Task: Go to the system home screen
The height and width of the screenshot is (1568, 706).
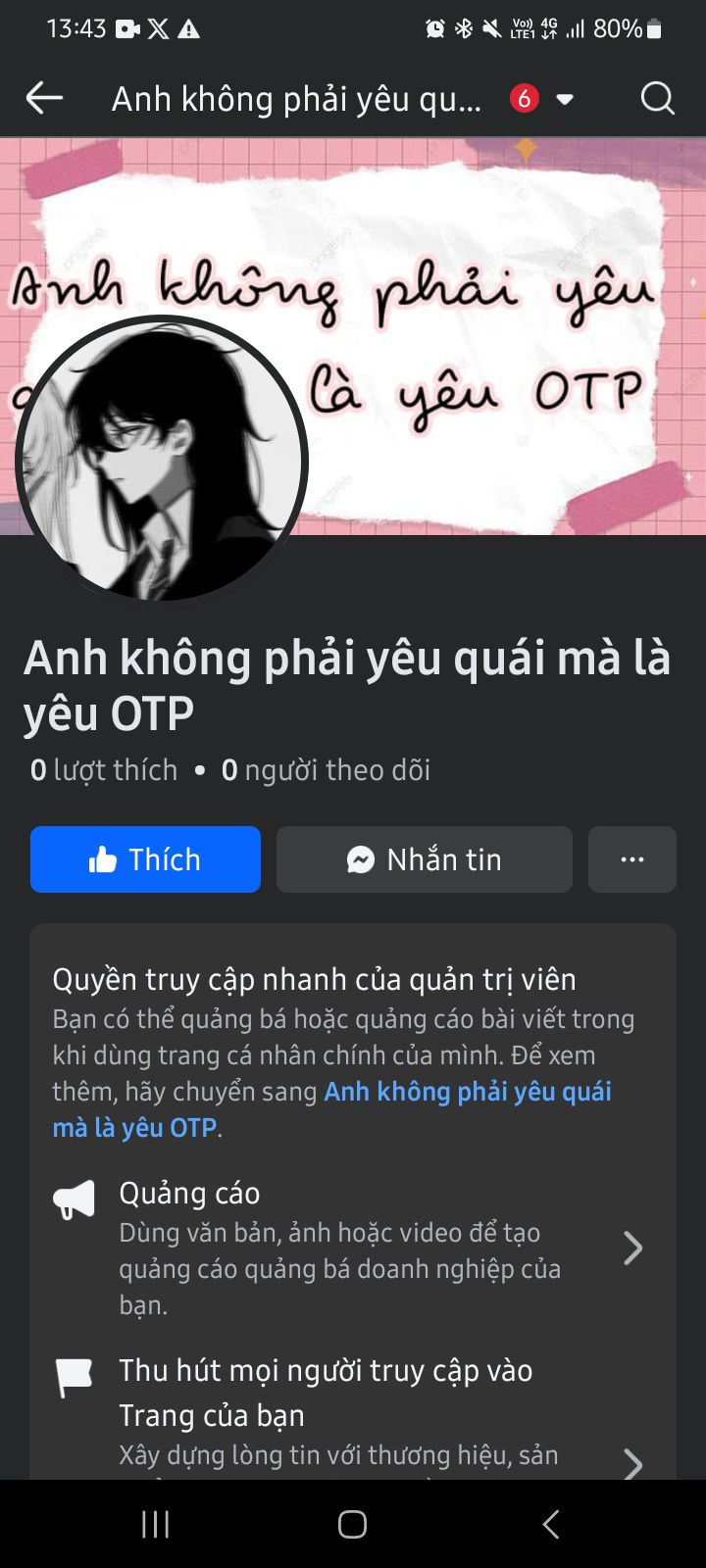Action: tap(352, 1524)
